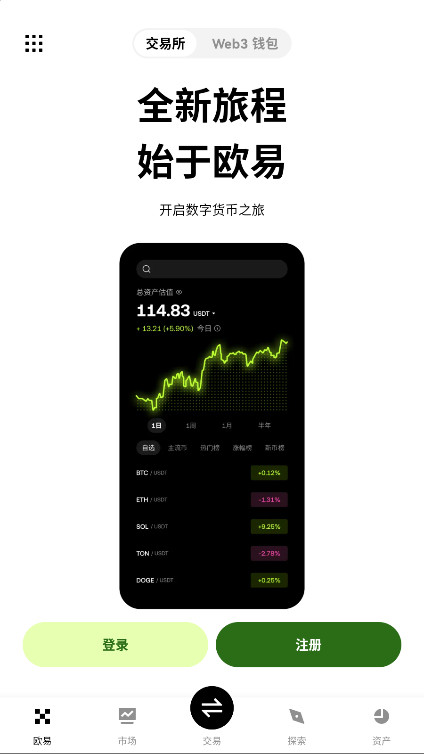This screenshot has width=424, height=754.
Task: Open the grid menu icon
Action: click(34, 43)
